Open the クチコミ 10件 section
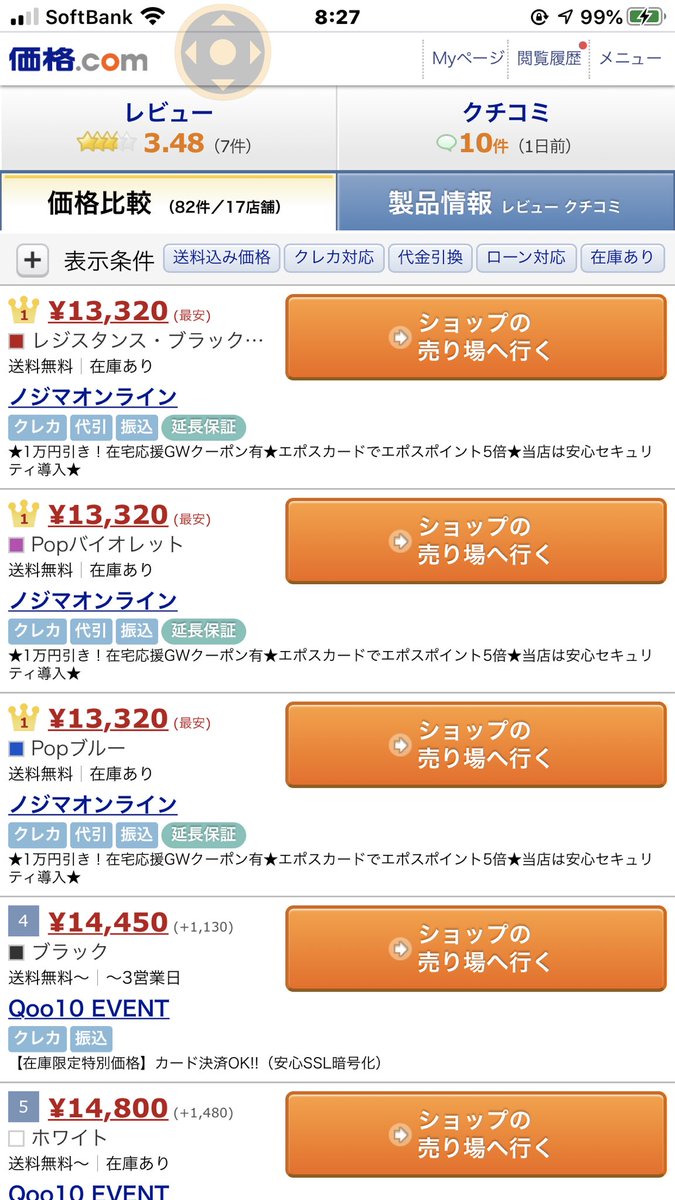675x1200 pixels. [506, 128]
